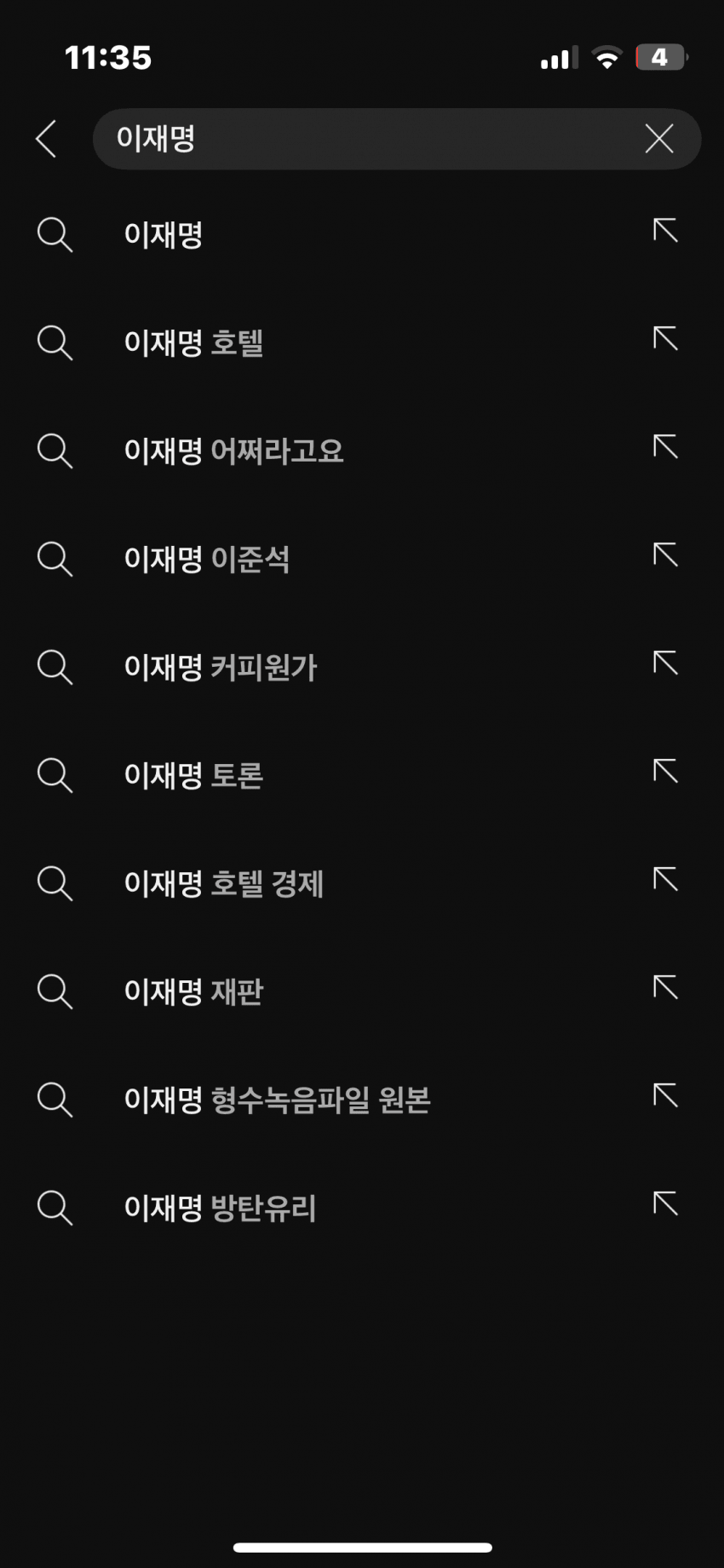Insert 이재명 호텔 into search box via arrow

[665, 338]
